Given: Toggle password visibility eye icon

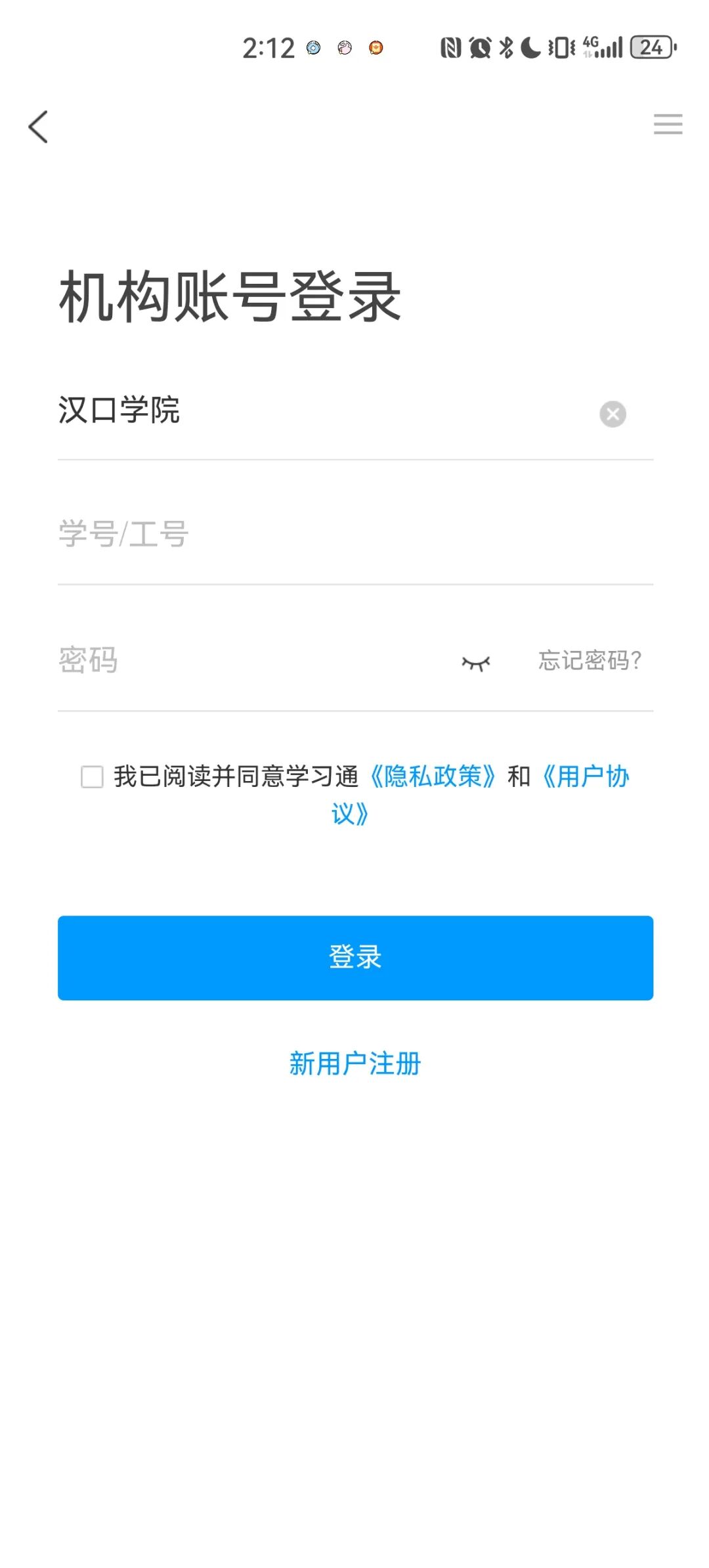Looking at the screenshot, I should [x=476, y=663].
